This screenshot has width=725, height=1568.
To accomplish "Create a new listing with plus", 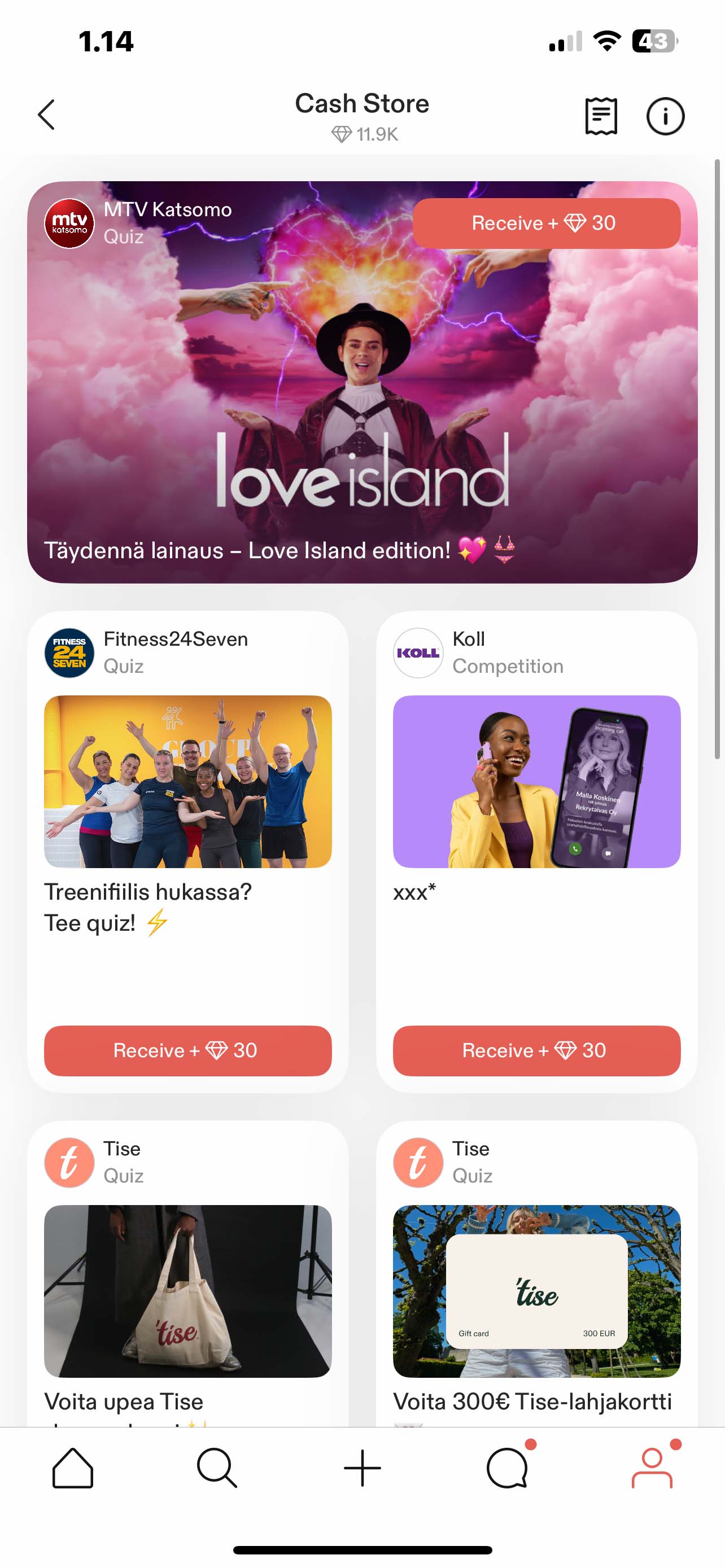I will pos(362,1468).
